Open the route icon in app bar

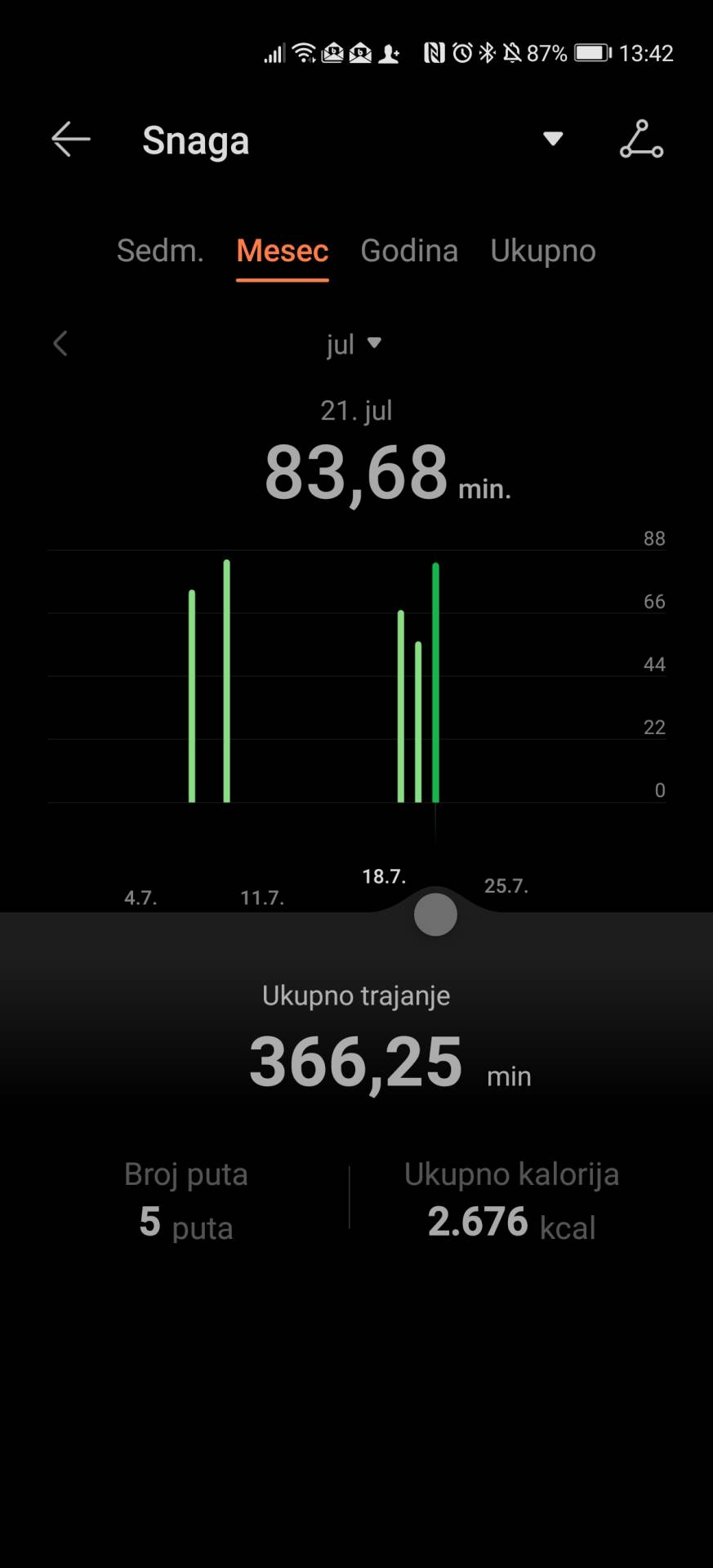(641, 140)
